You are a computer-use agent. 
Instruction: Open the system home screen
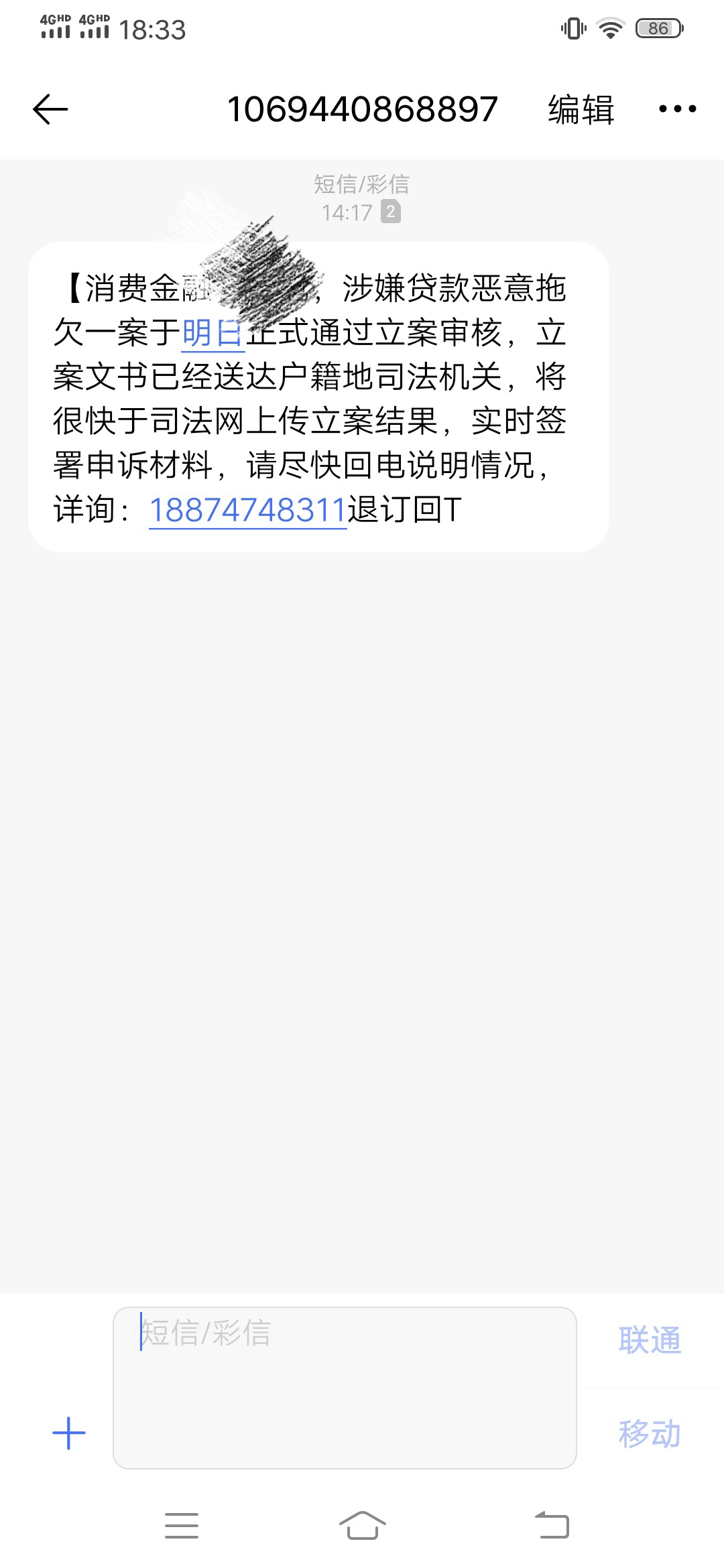click(363, 1526)
